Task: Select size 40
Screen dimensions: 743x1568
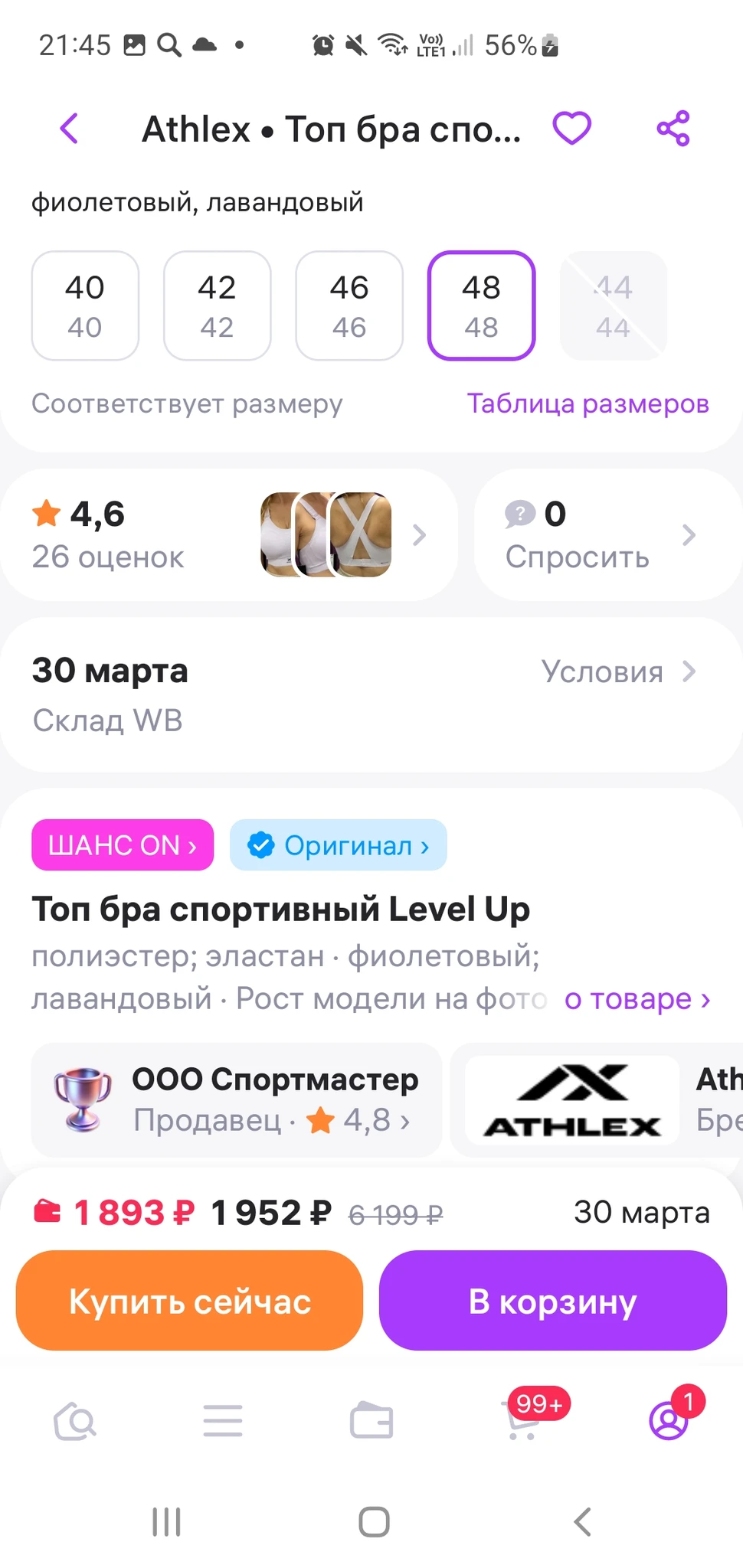Action: pos(85,305)
